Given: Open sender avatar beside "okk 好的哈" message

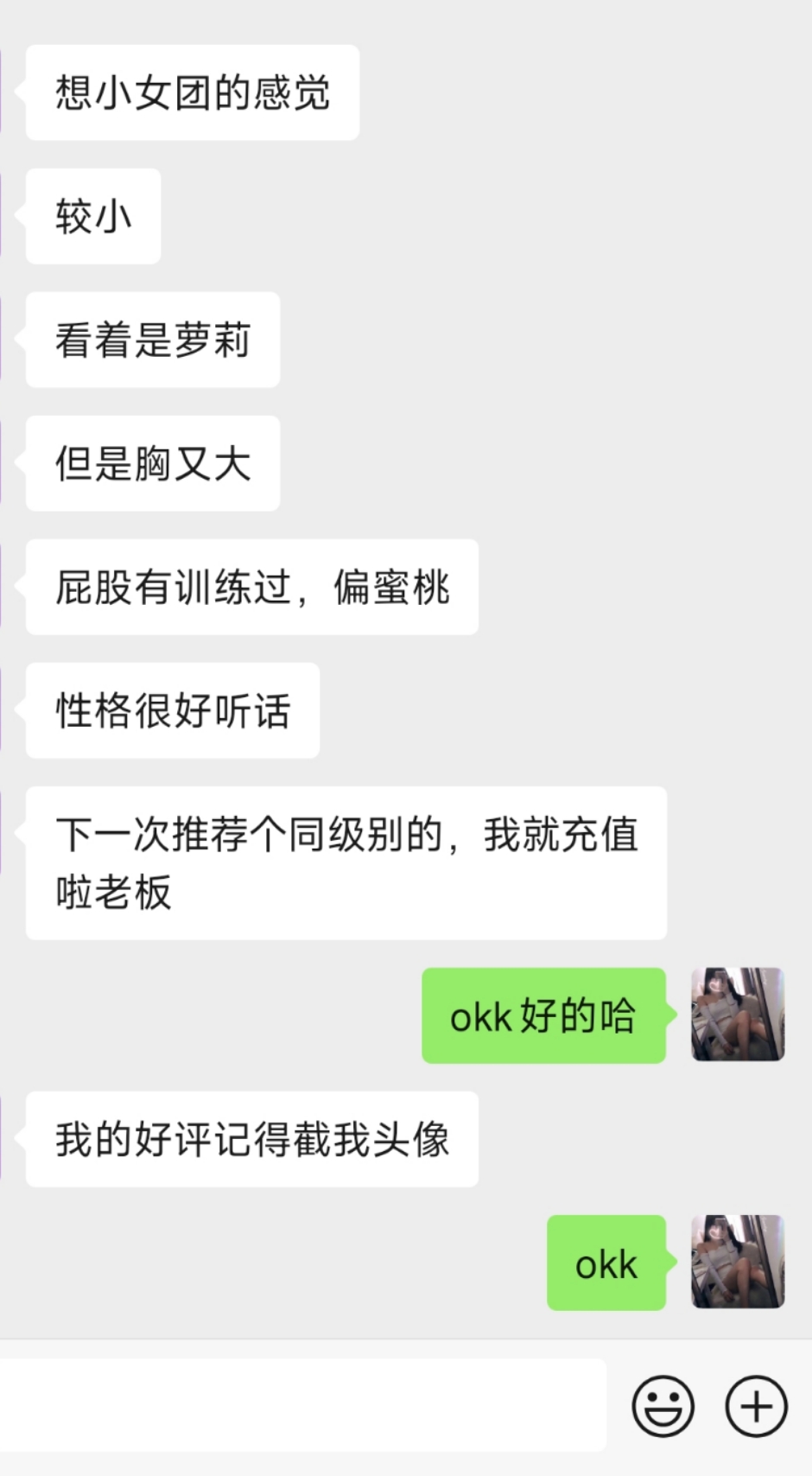Looking at the screenshot, I should coord(738,1015).
